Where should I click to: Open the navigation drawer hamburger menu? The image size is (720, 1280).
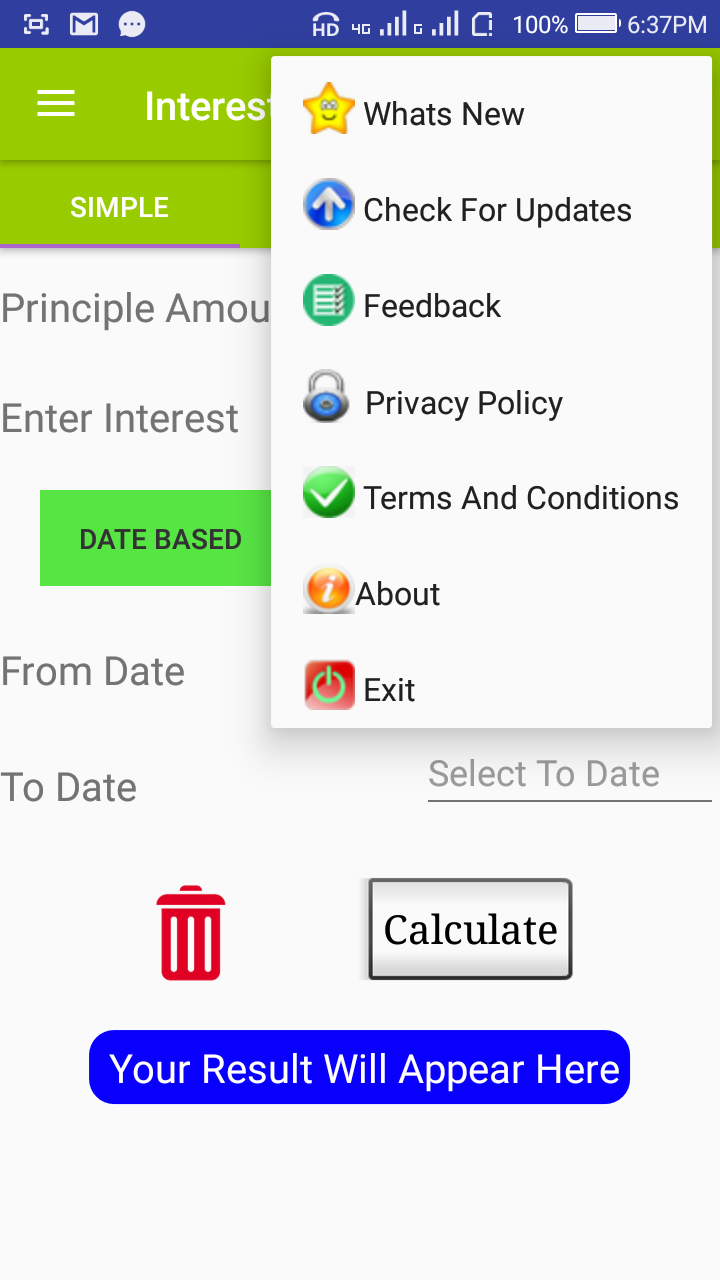point(55,104)
